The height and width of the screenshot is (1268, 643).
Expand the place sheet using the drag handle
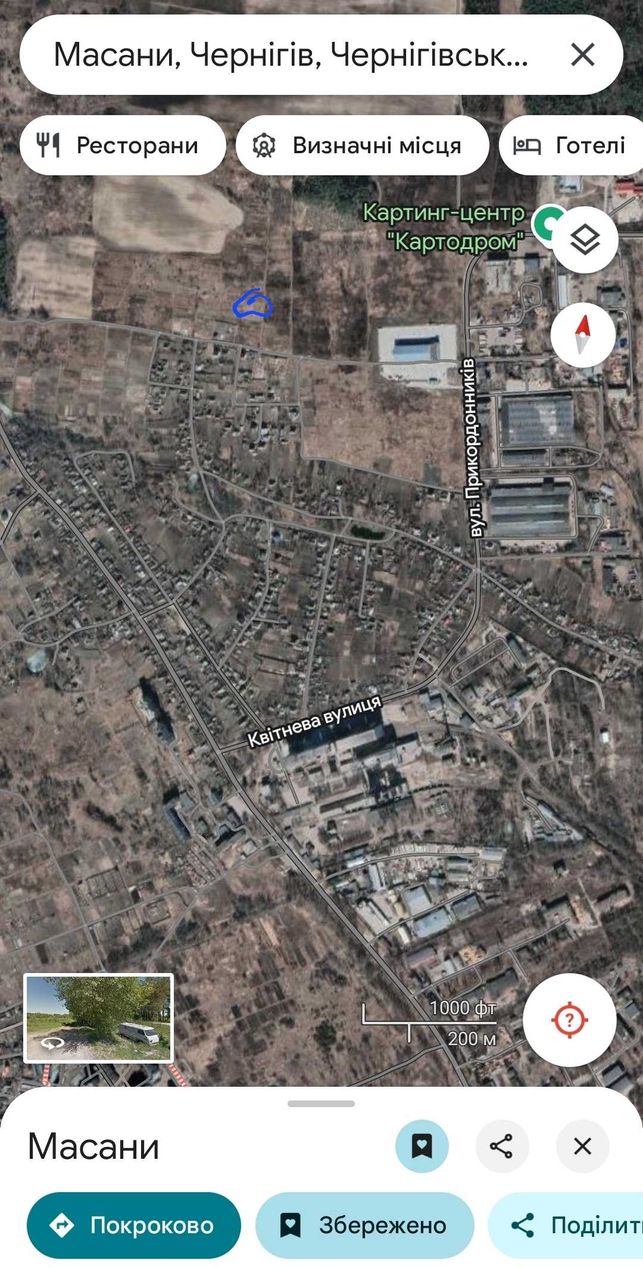(x=321, y=1103)
